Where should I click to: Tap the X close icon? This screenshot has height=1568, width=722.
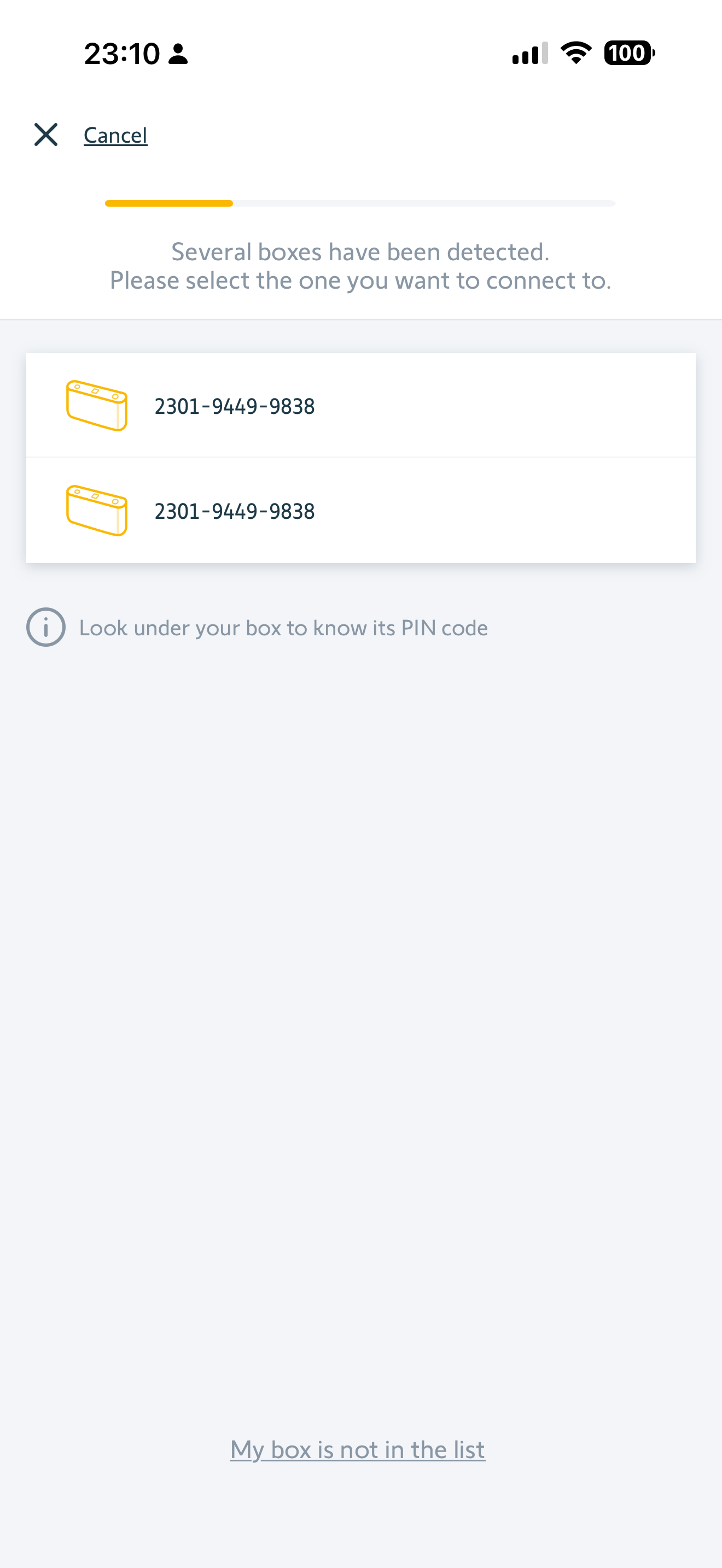tap(45, 134)
